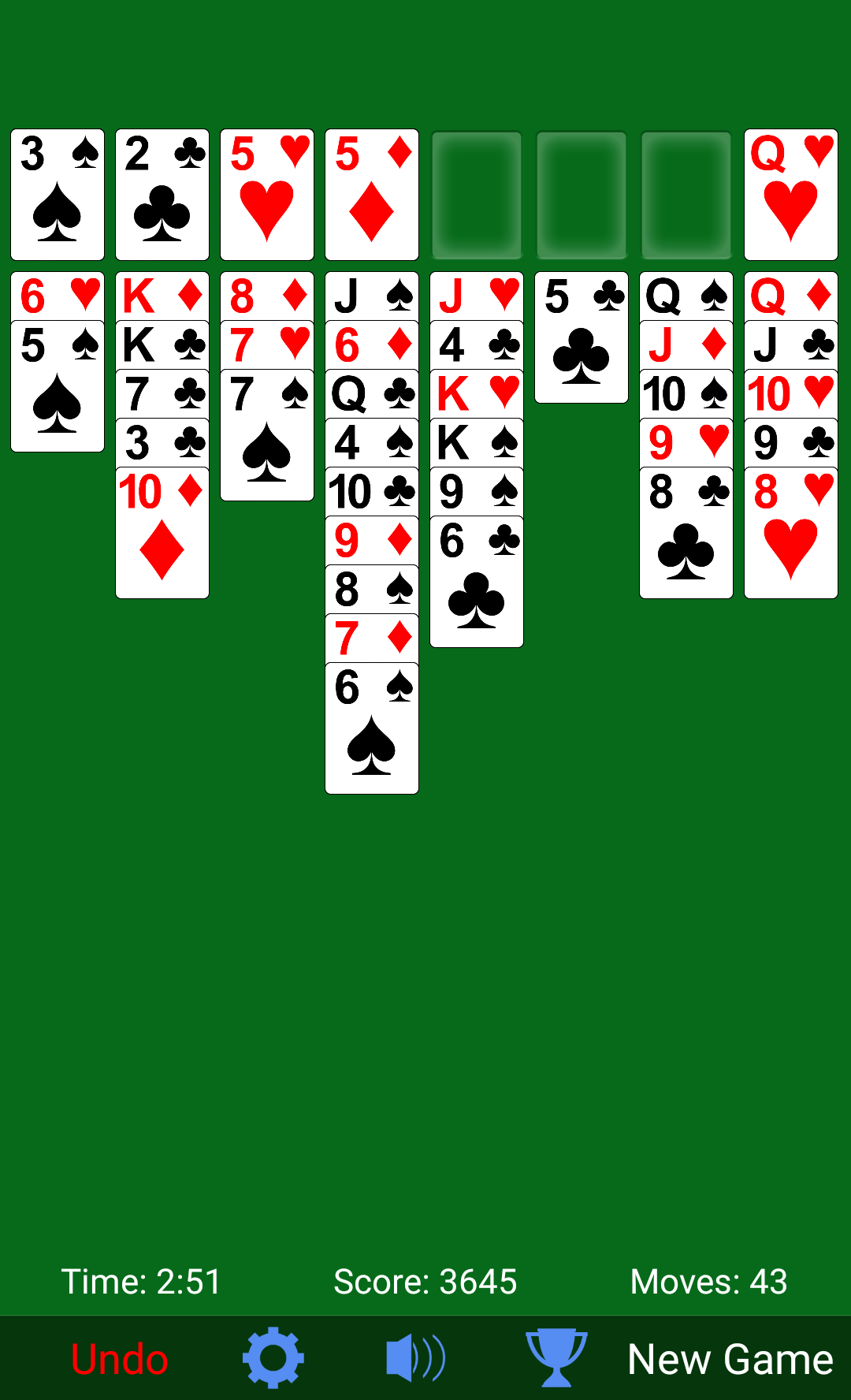Start a New Game
Image resolution: width=851 pixels, height=1400 pixels.
coord(730,1359)
